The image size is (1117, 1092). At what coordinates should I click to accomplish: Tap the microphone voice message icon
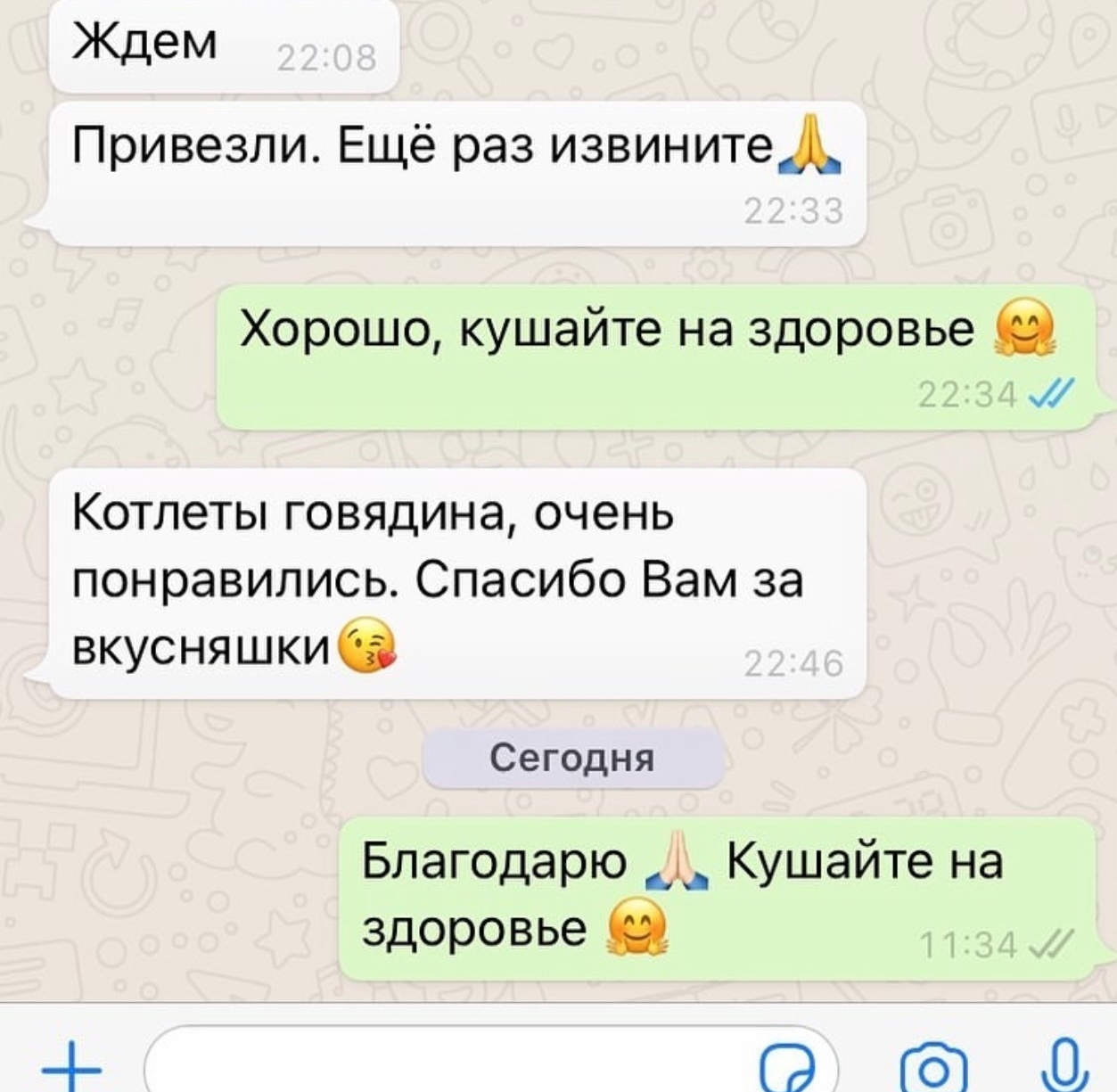(x=1064, y=1065)
